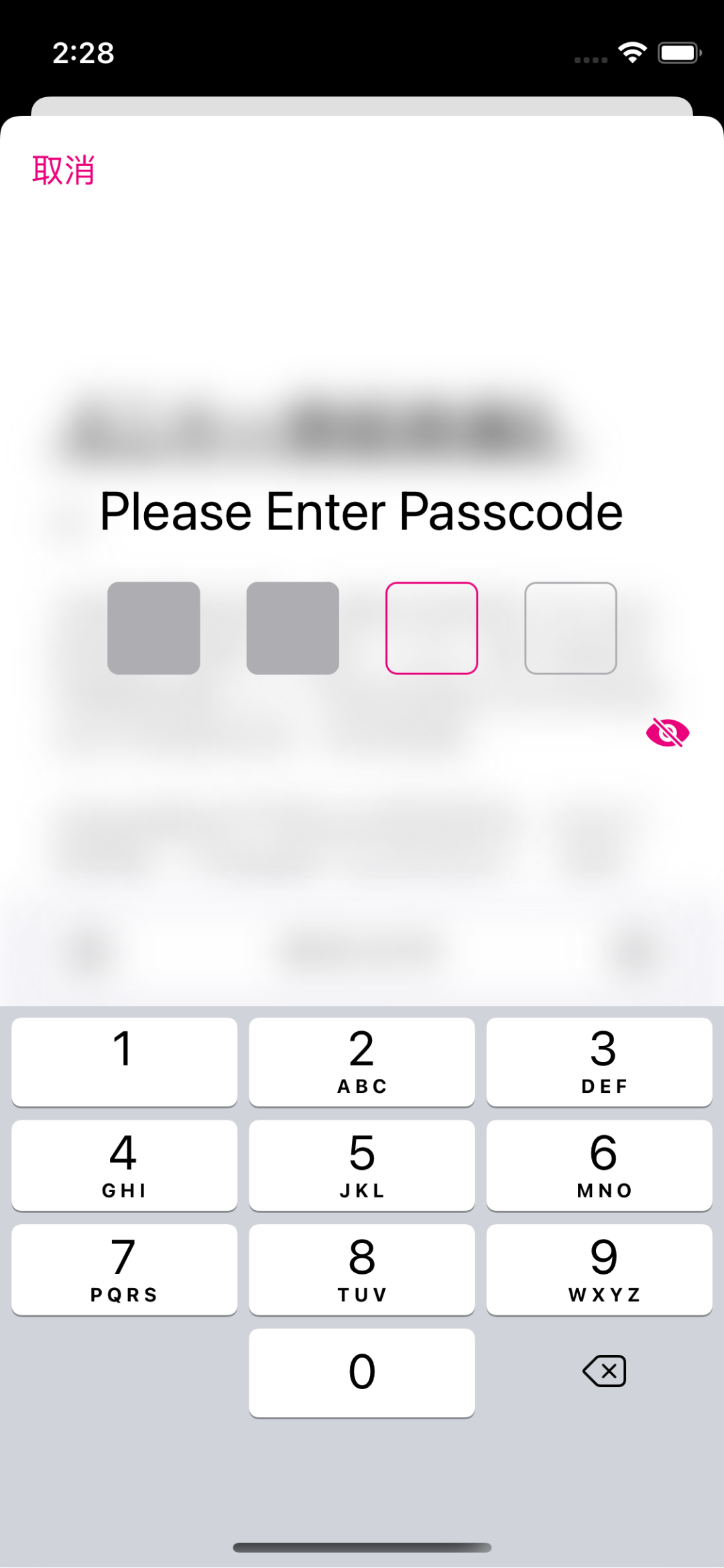
Task: Enter digit 3 on the keypad
Action: click(599, 1061)
